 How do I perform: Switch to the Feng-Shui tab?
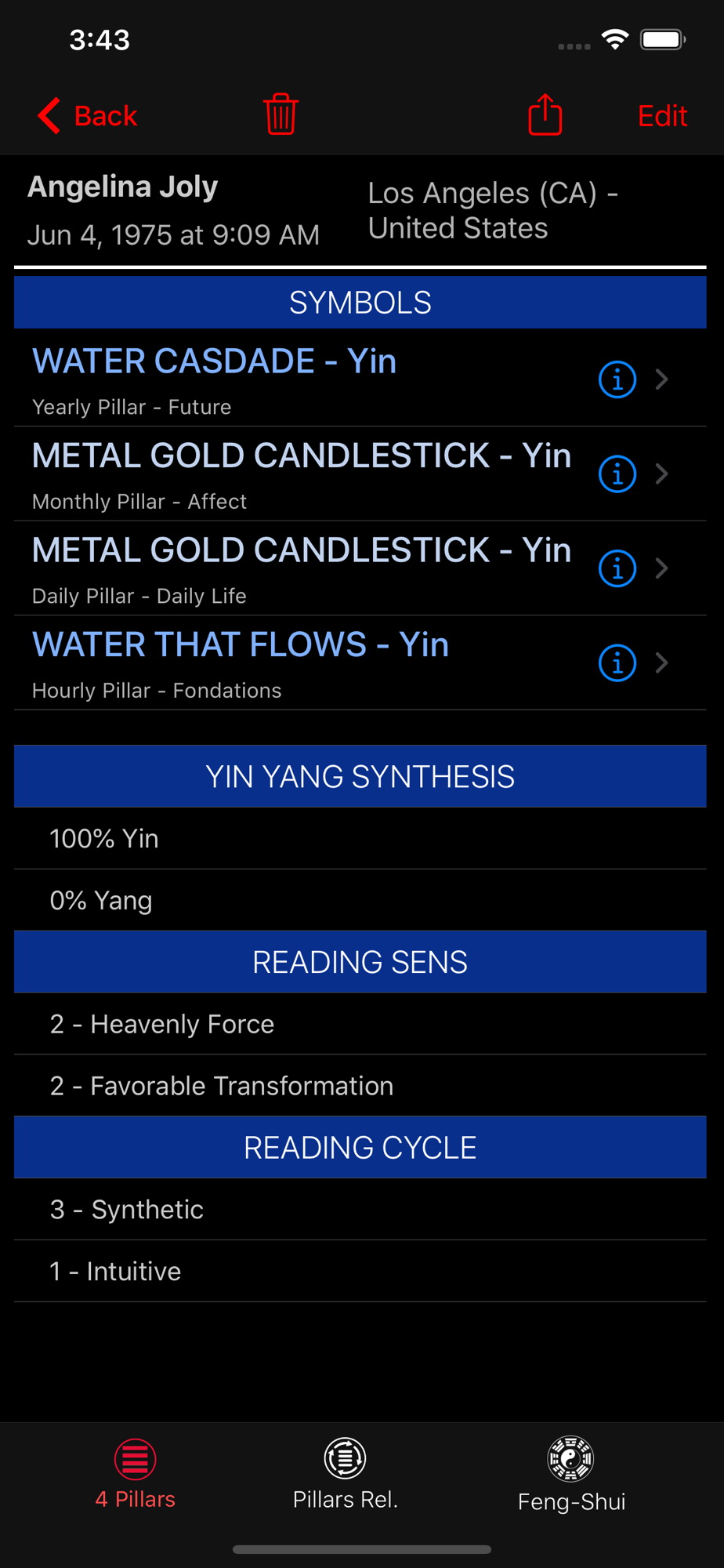pos(571,1475)
